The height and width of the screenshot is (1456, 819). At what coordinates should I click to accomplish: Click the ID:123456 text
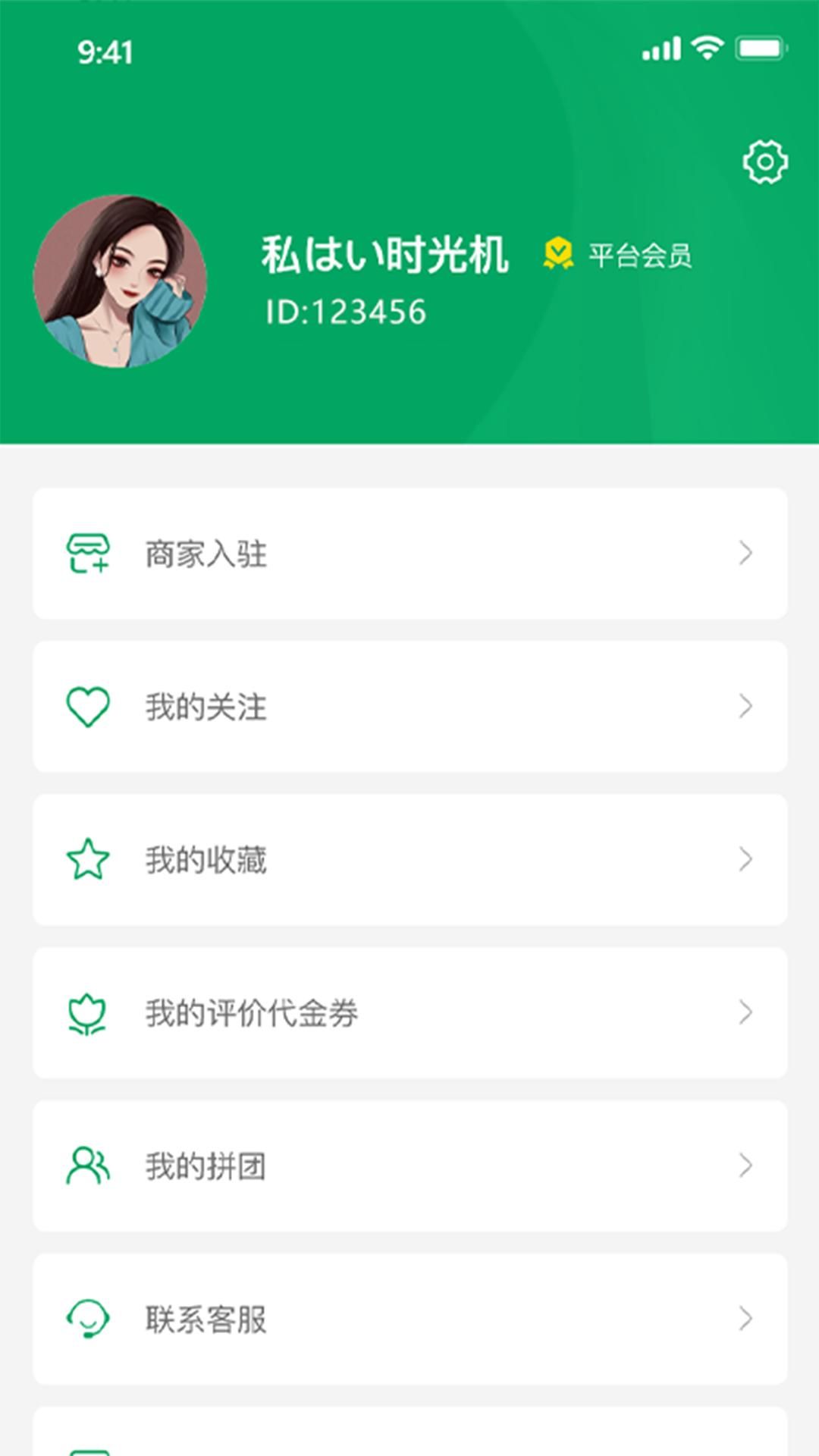click(345, 309)
